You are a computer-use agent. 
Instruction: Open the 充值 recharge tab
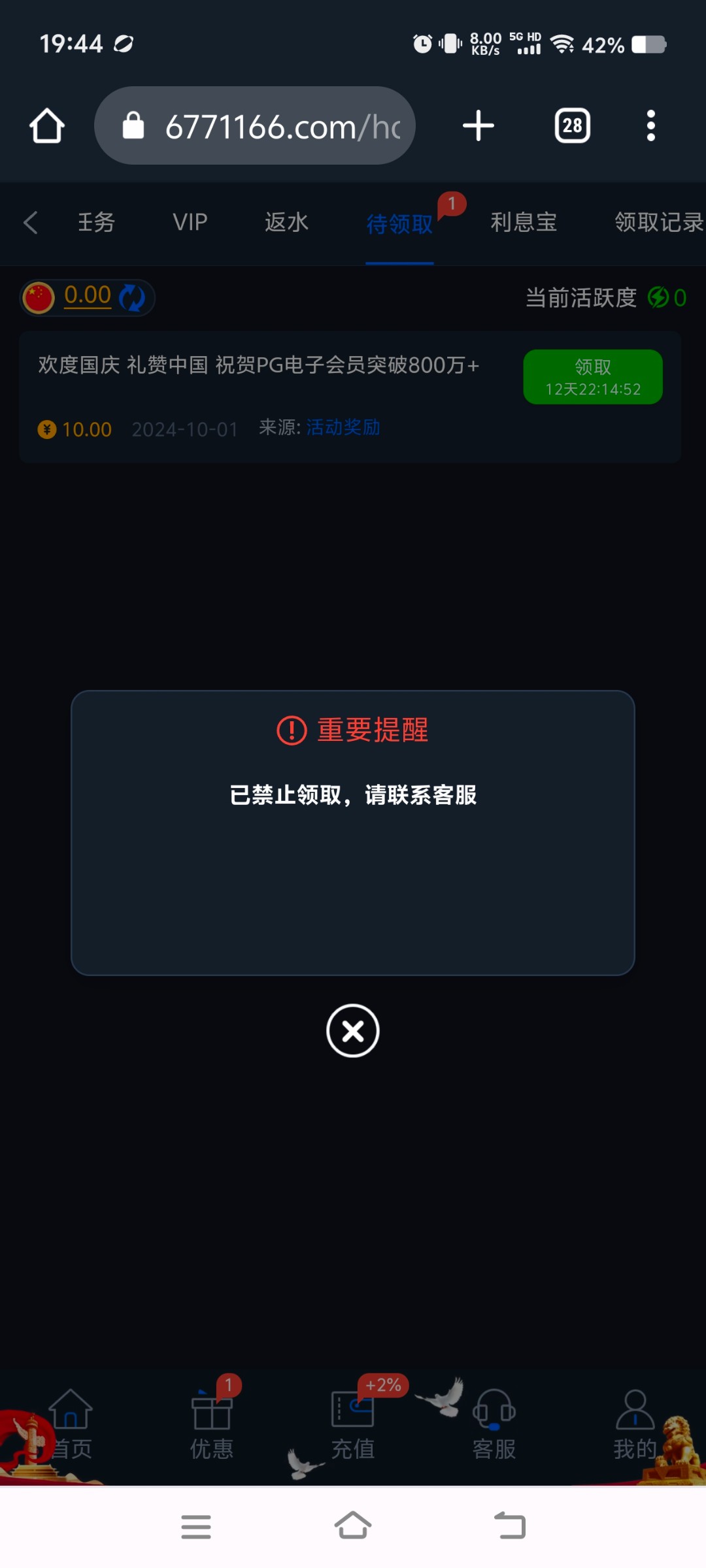[353, 1426]
